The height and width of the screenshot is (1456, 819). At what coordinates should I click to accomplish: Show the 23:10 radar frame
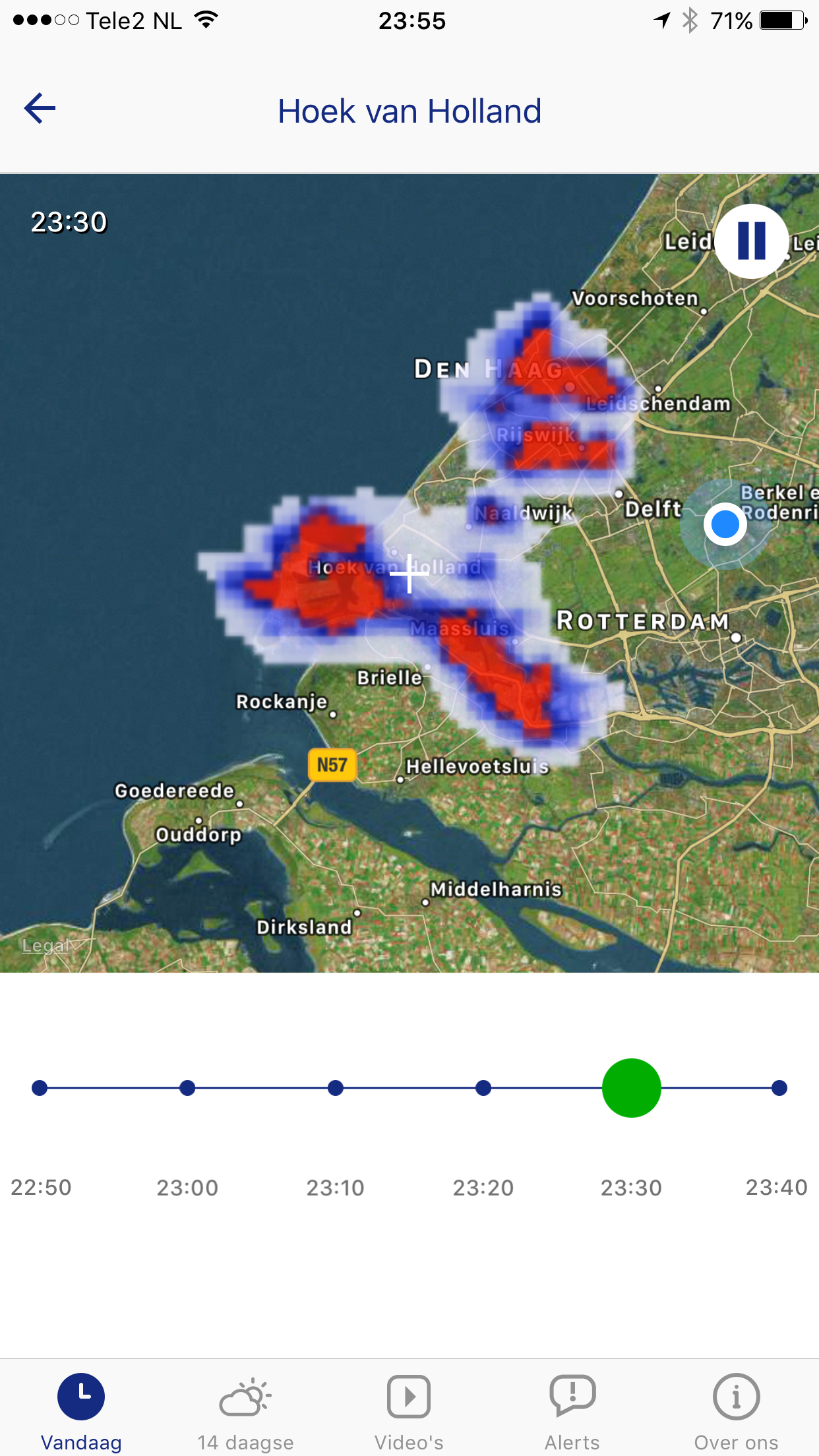point(336,1088)
